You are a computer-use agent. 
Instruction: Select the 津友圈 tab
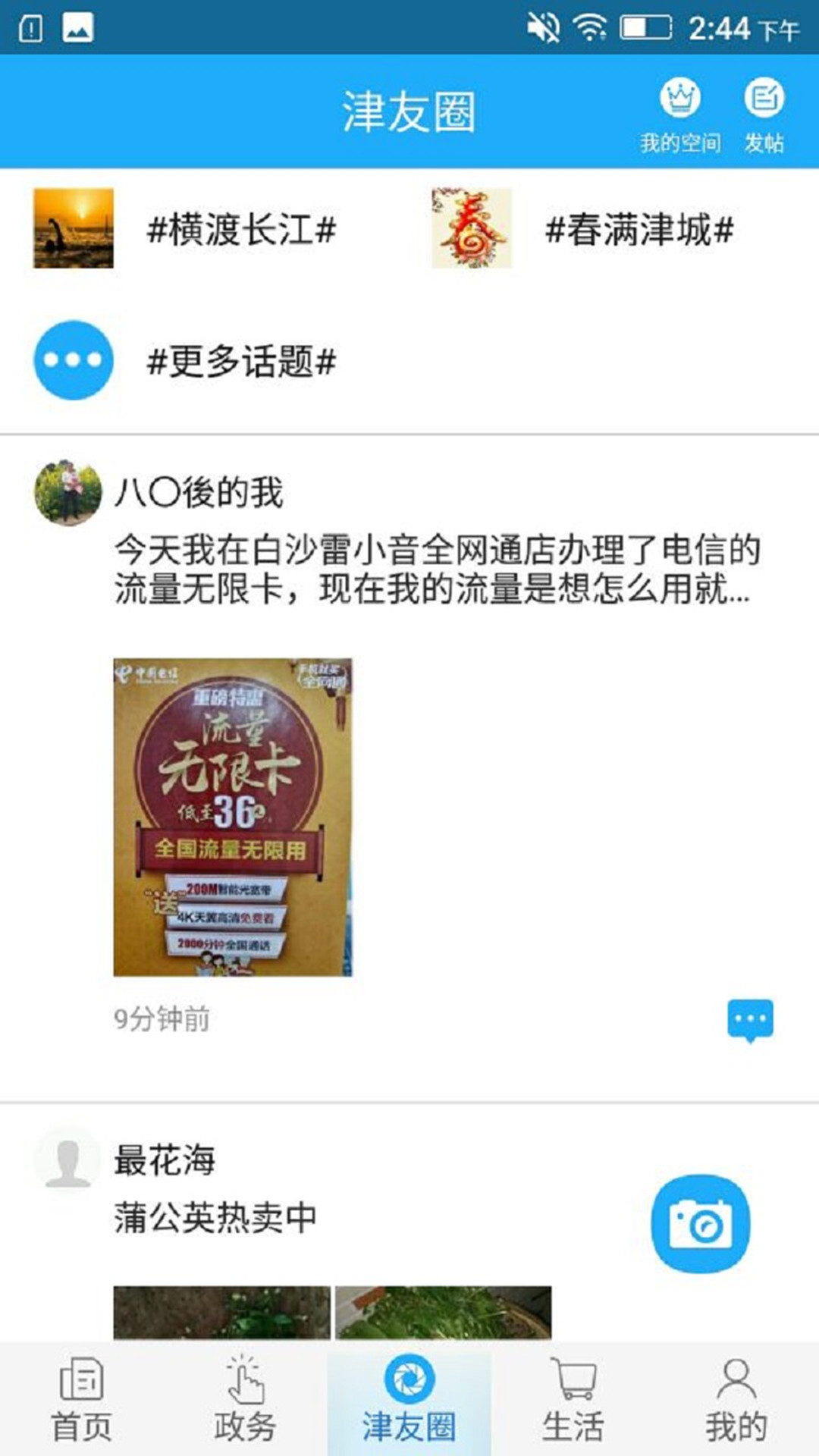(x=409, y=1399)
